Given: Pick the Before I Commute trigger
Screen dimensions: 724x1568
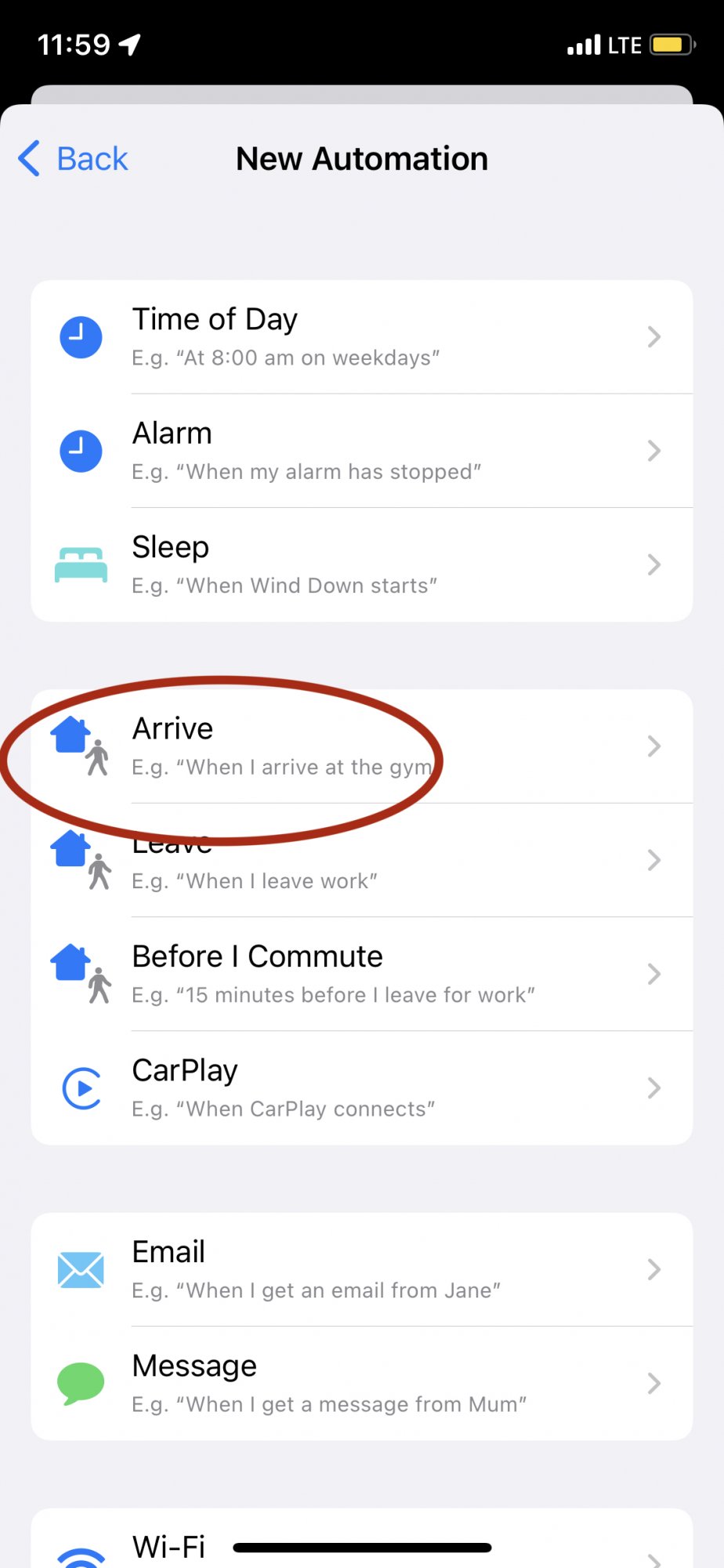Looking at the screenshot, I should (360, 974).
